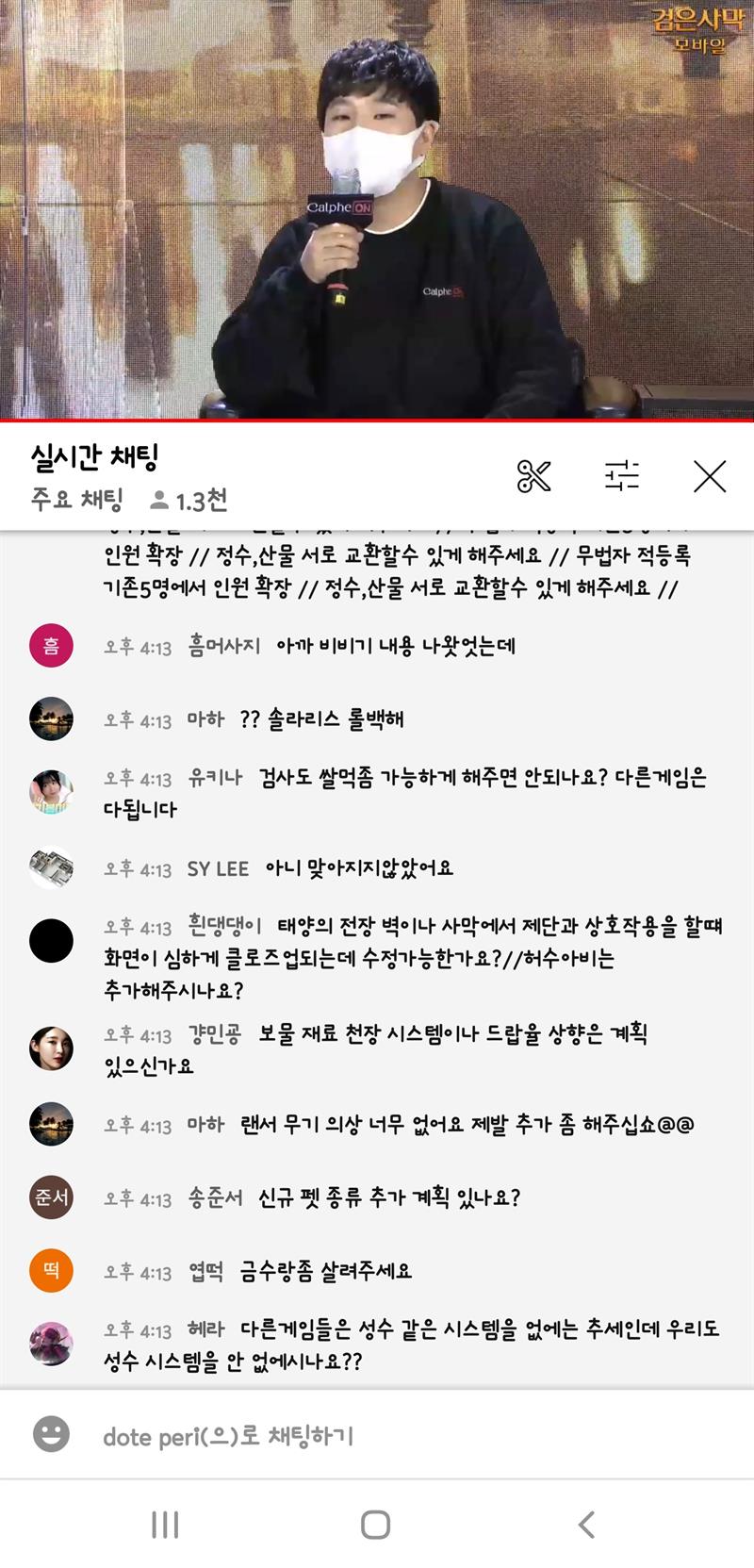Close the live chat panel

[710, 476]
